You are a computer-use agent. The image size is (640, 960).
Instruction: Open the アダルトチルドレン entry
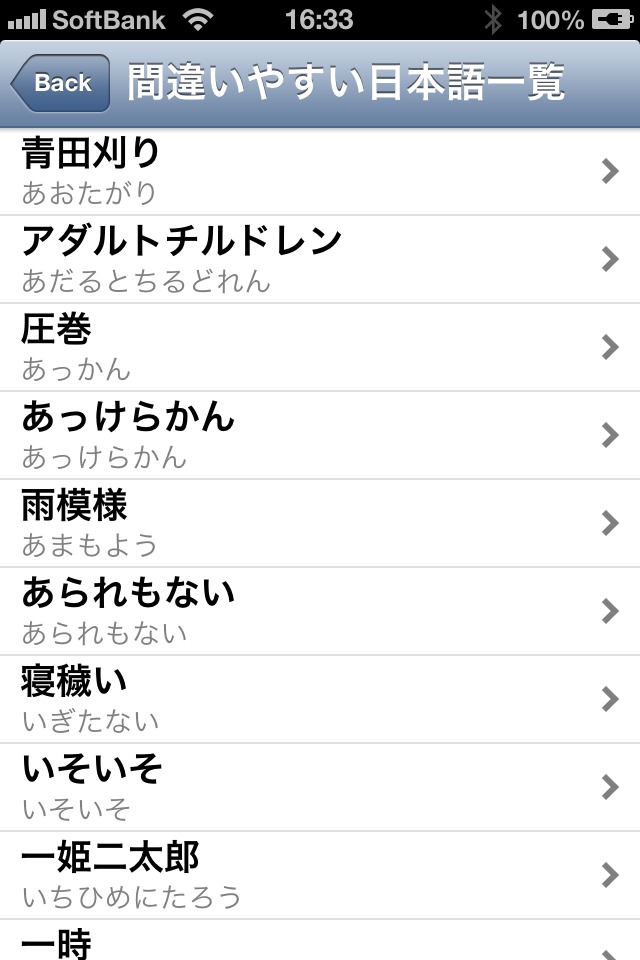(320, 260)
